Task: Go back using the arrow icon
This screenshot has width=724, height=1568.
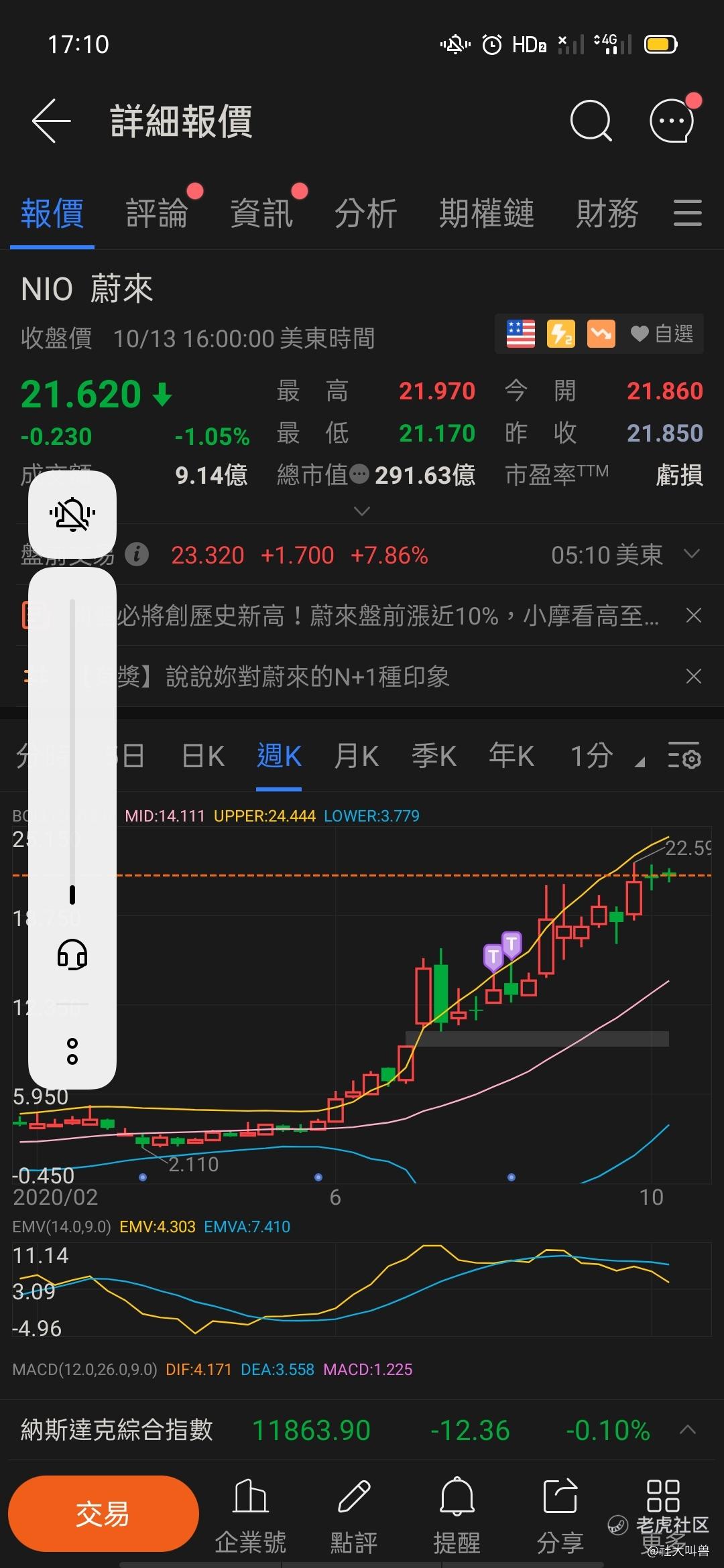Action: pyautogui.click(x=51, y=121)
